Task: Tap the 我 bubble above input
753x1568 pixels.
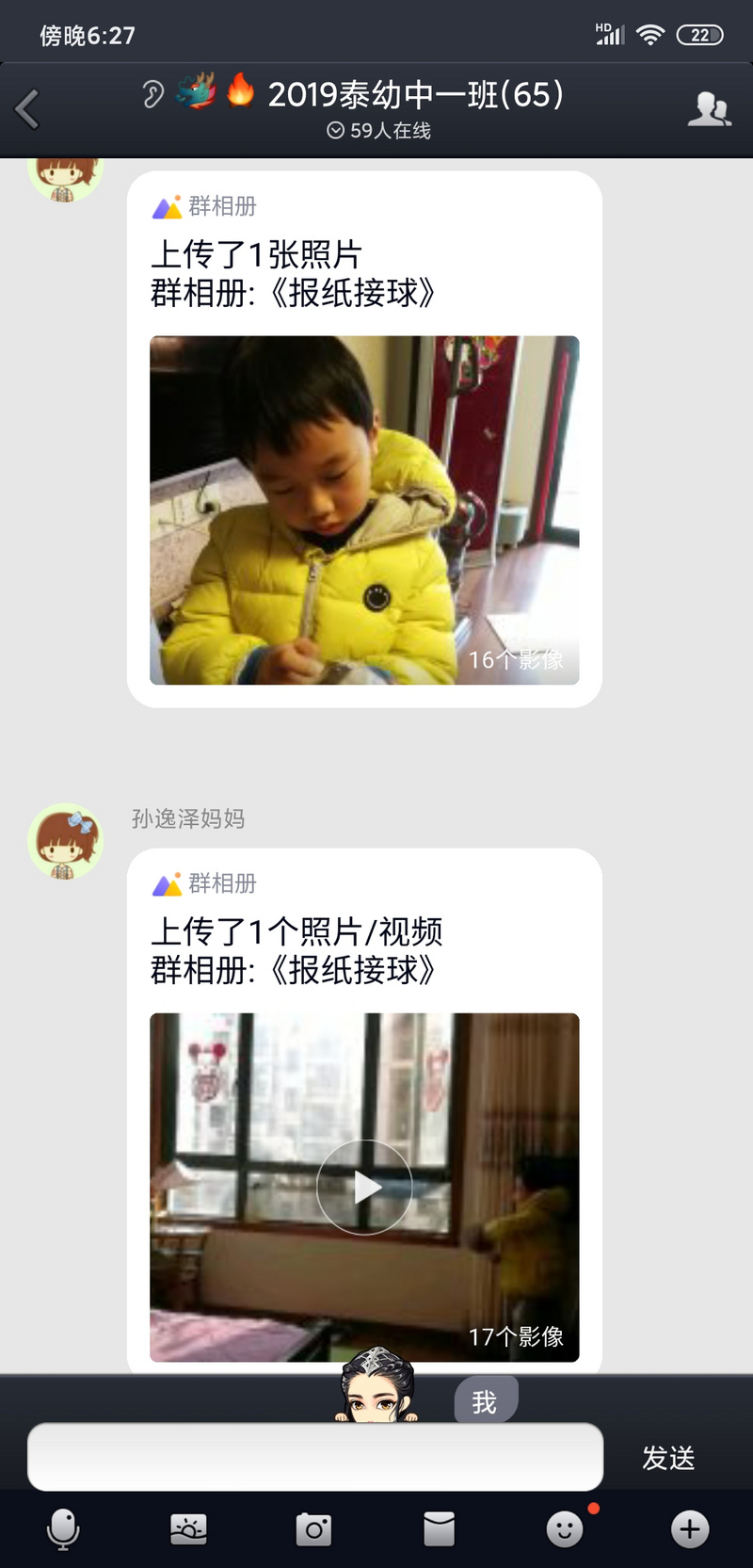Action: click(485, 1401)
